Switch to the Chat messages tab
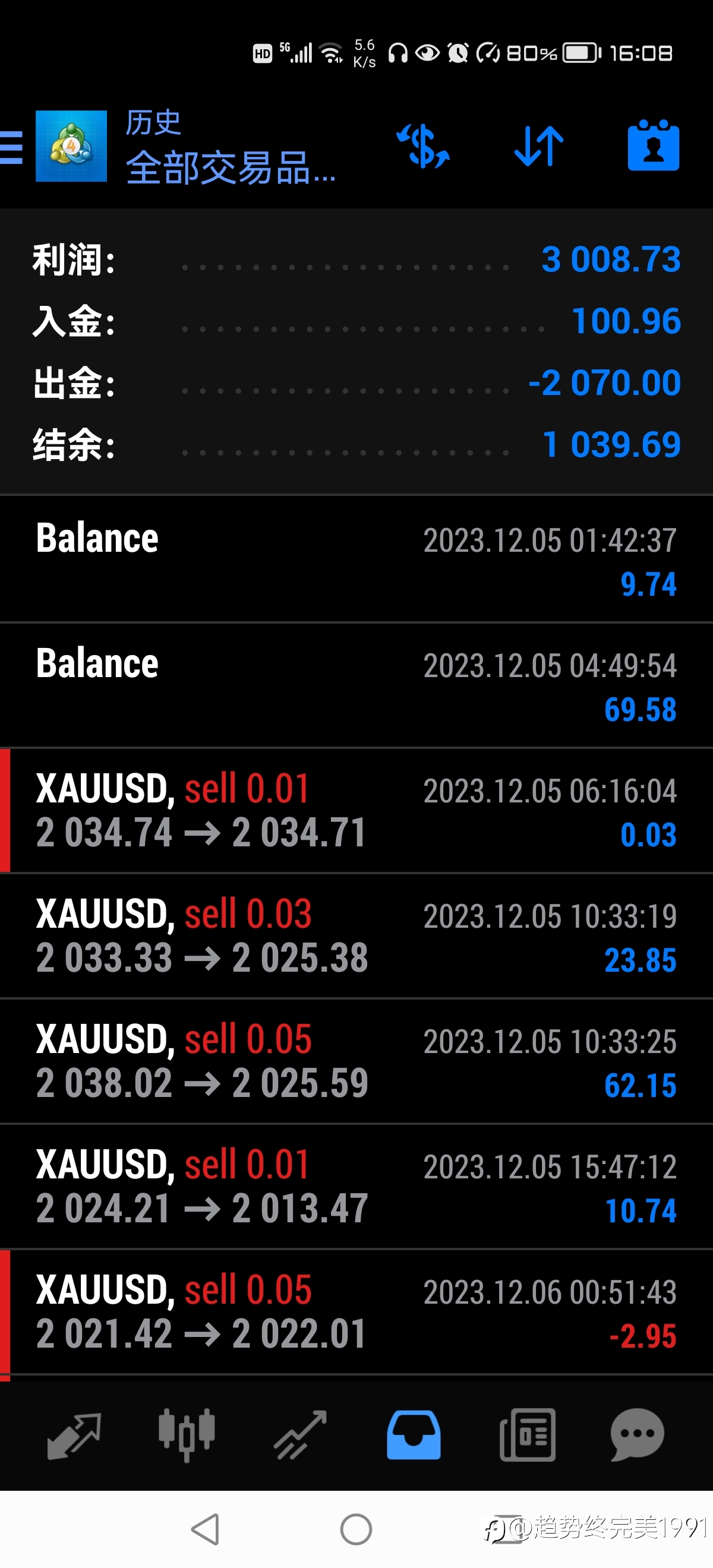Image resolution: width=713 pixels, height=1568 pixels. pos(638,1435)
